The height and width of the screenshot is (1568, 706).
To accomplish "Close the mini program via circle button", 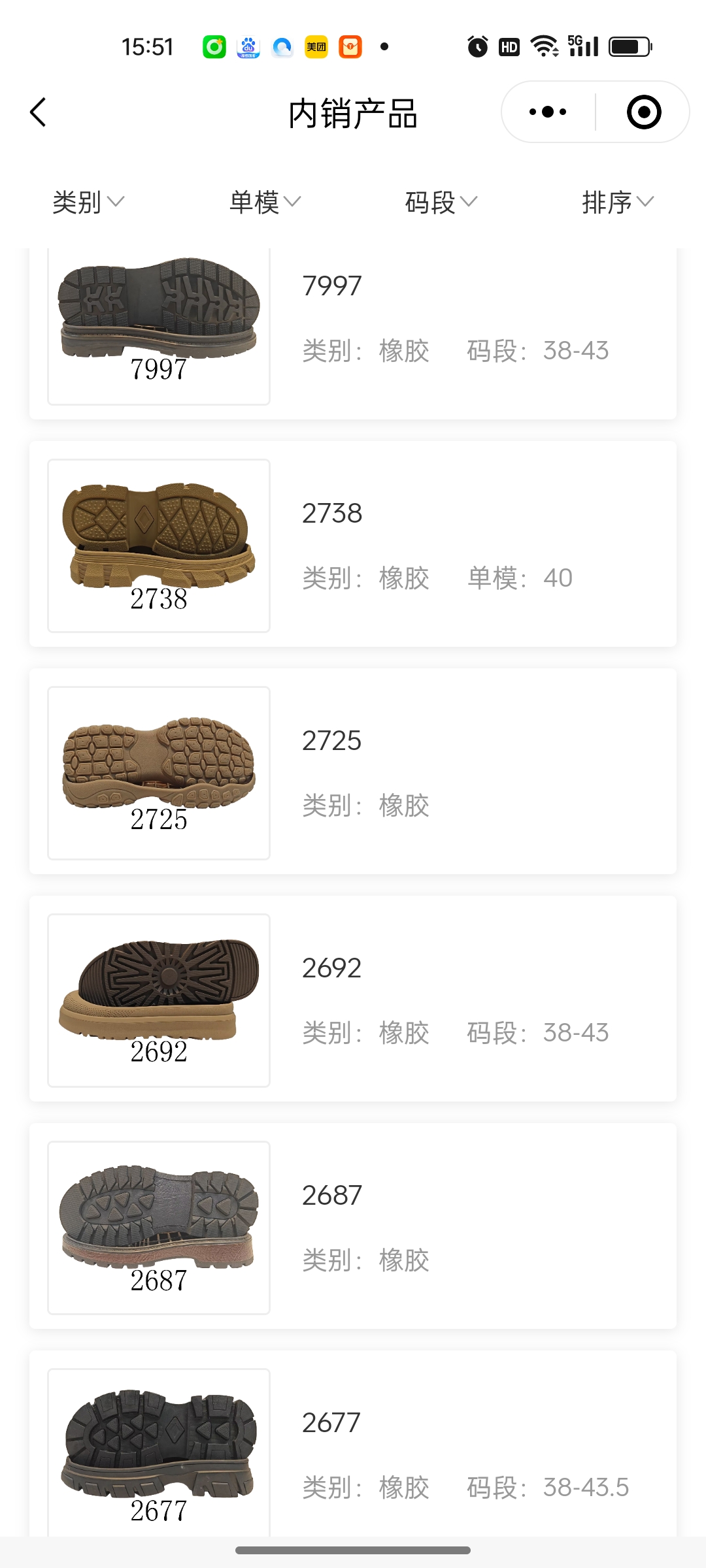I will 643,112.
